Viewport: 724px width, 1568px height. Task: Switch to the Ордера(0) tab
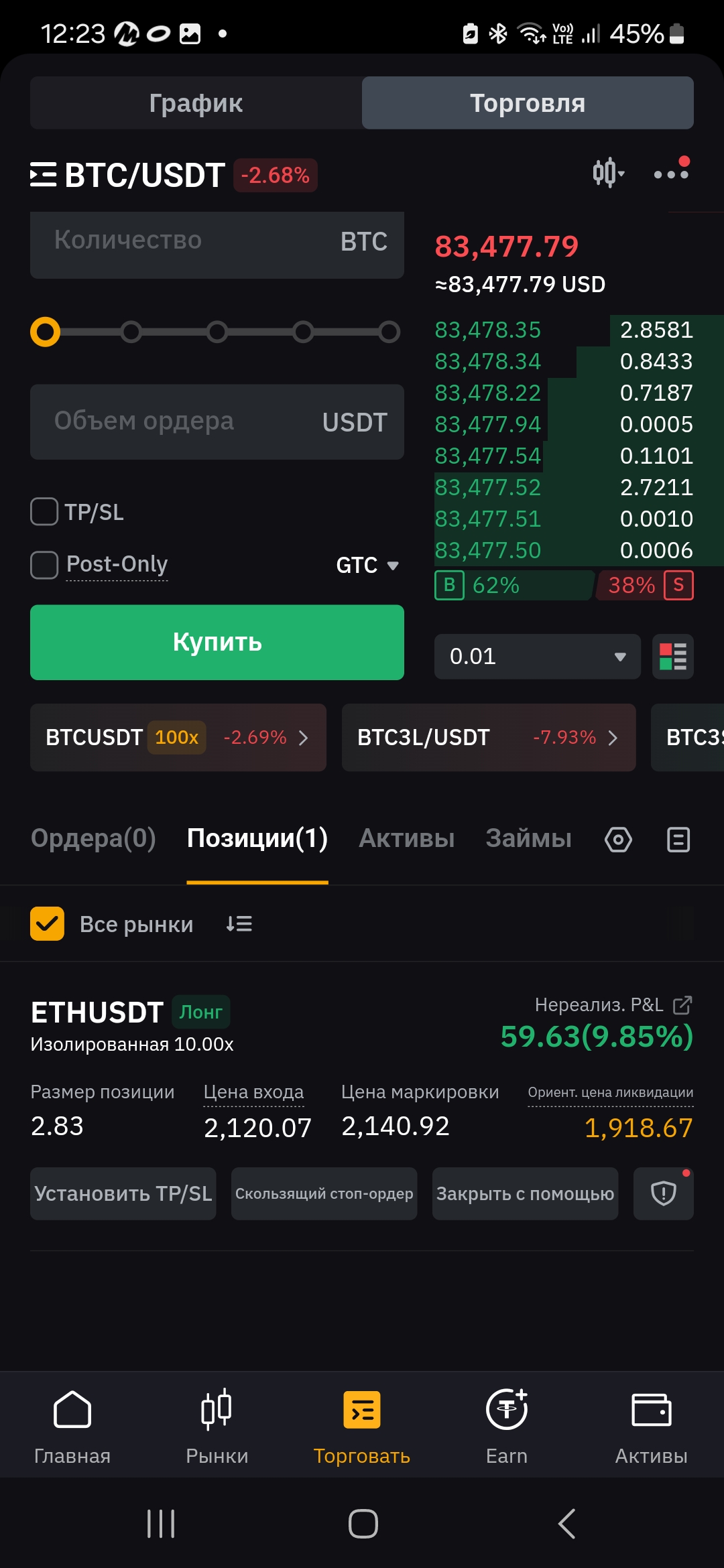coord(93,838)
